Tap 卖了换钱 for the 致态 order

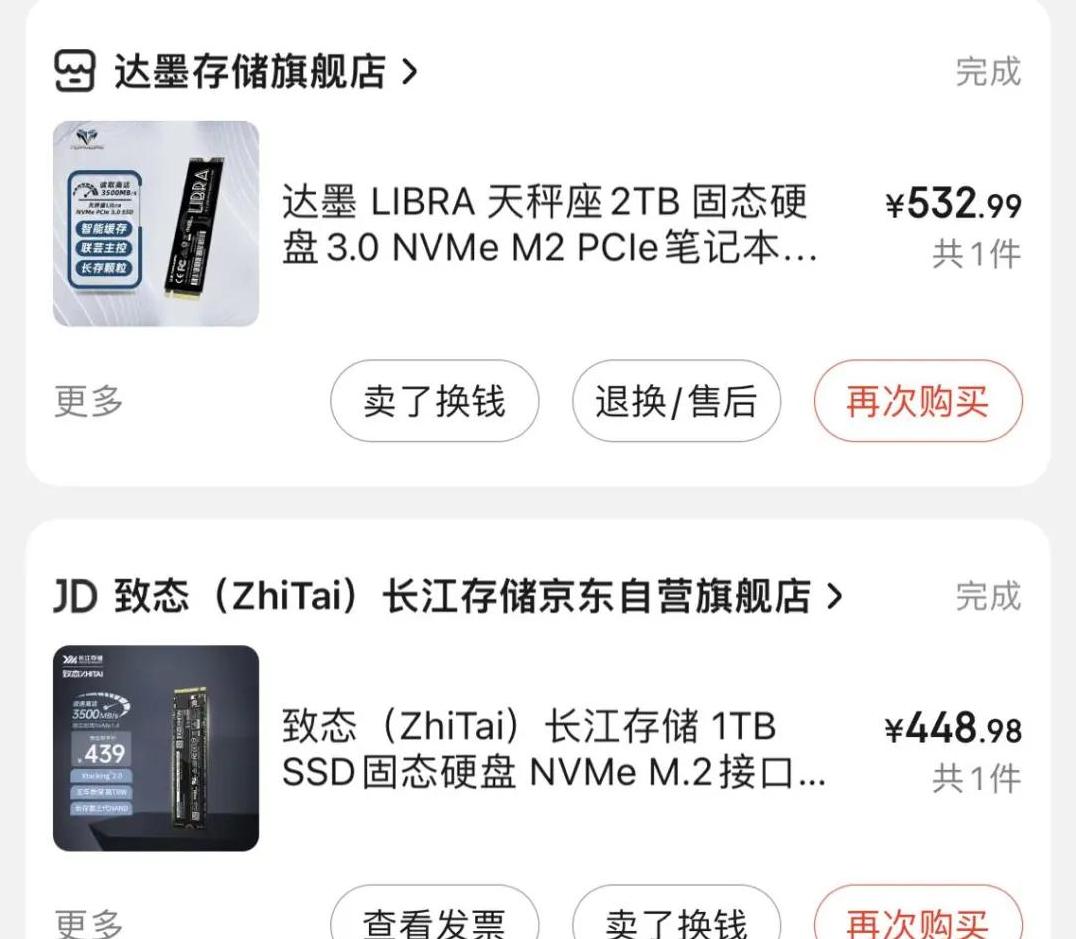[676, 921]
